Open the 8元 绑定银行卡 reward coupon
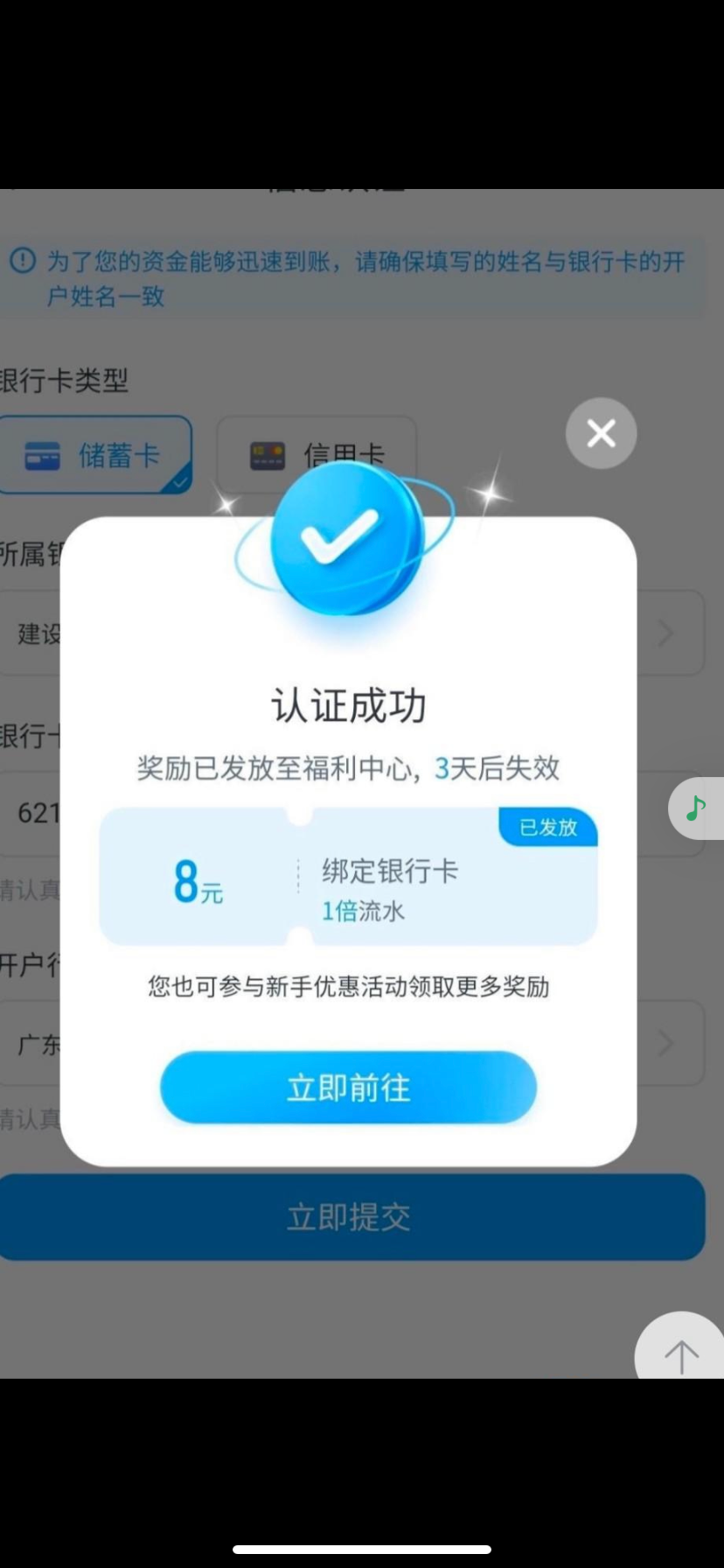724x1568 pixels. point(348,876)
